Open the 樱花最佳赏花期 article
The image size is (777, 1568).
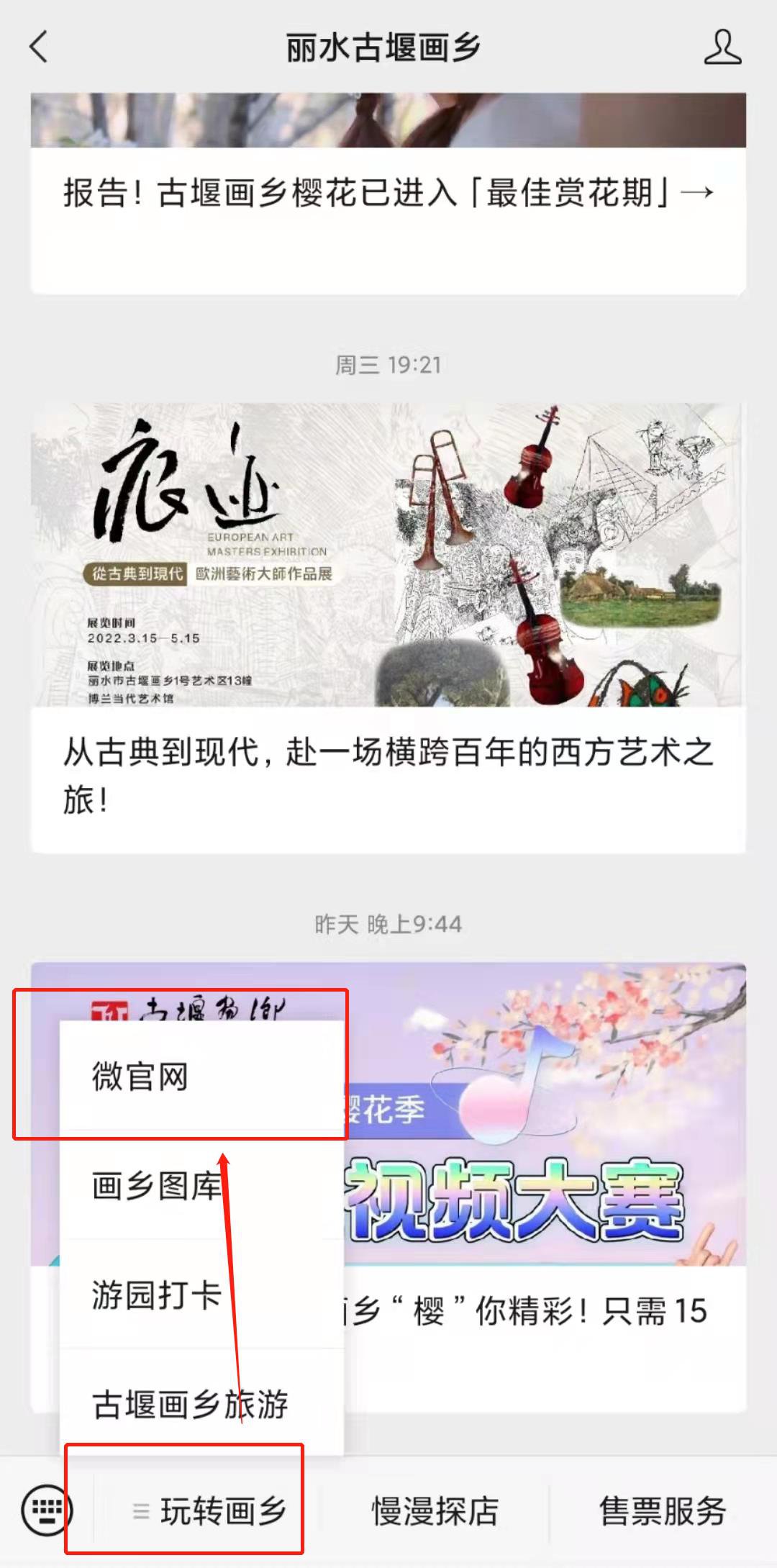click(387, 193)
